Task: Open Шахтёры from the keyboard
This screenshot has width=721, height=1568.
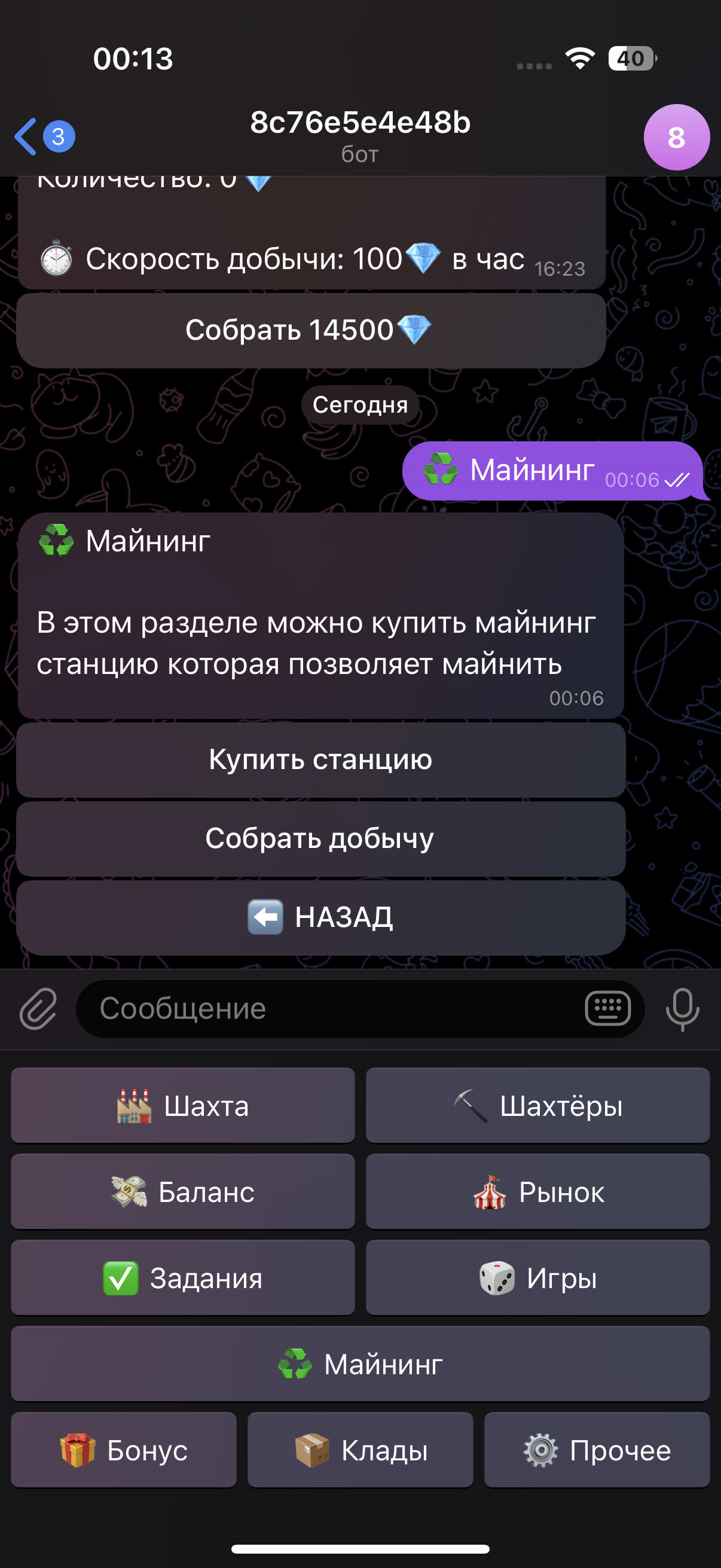Action: [538, 1105]
